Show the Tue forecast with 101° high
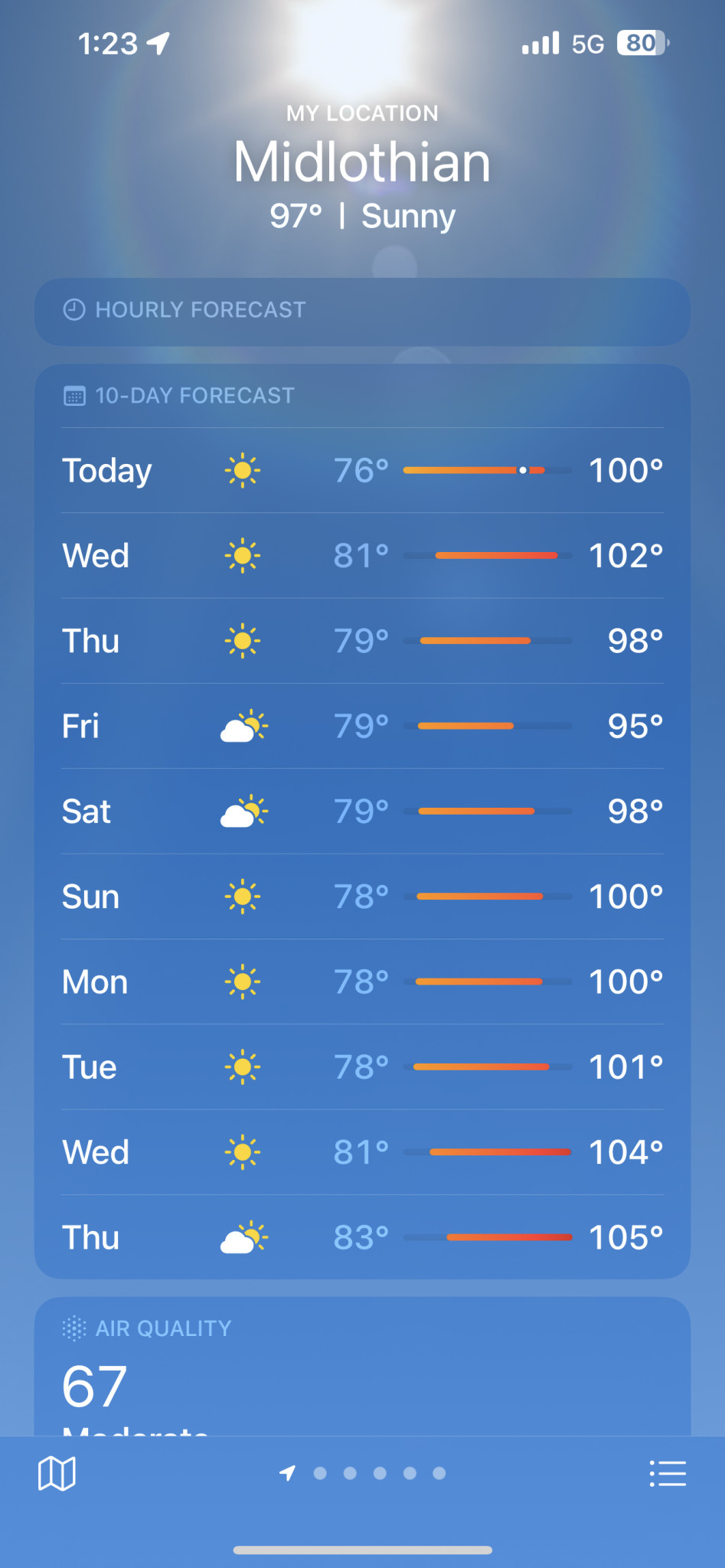 (362, 1067)
